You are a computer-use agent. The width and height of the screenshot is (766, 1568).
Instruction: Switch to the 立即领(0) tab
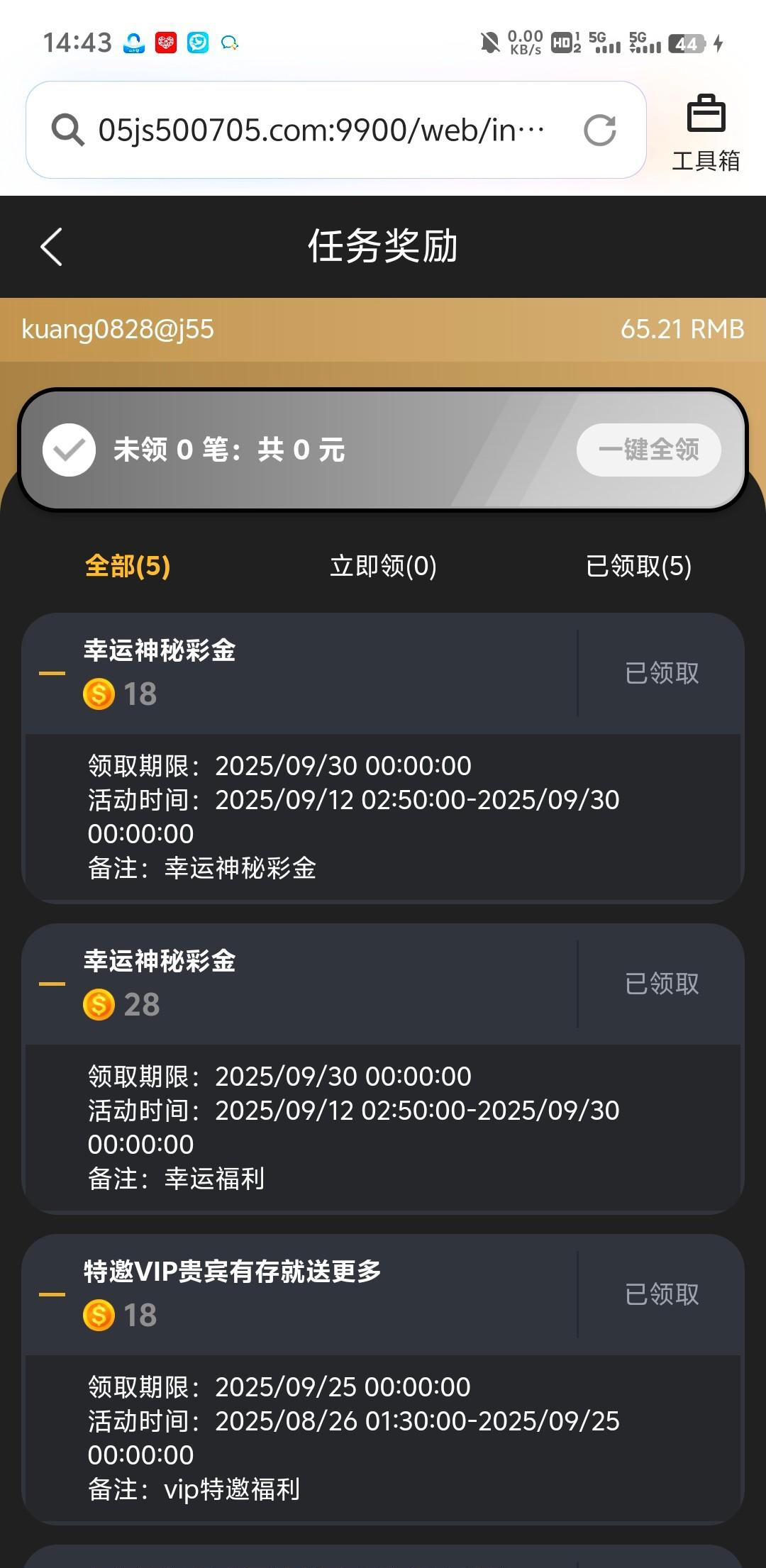click(x=383, y=567)
